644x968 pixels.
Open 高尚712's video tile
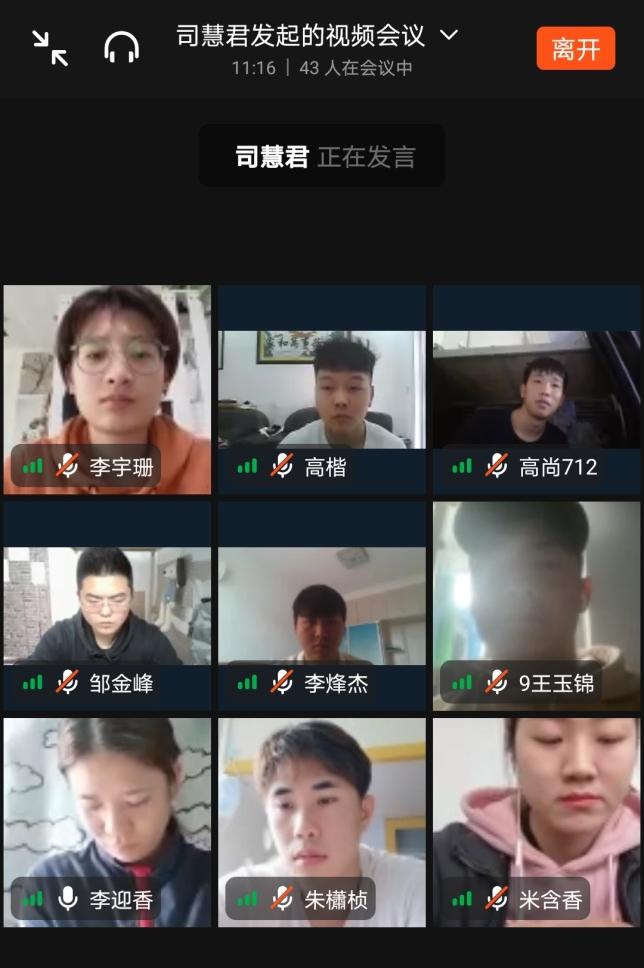coord(536,390)
